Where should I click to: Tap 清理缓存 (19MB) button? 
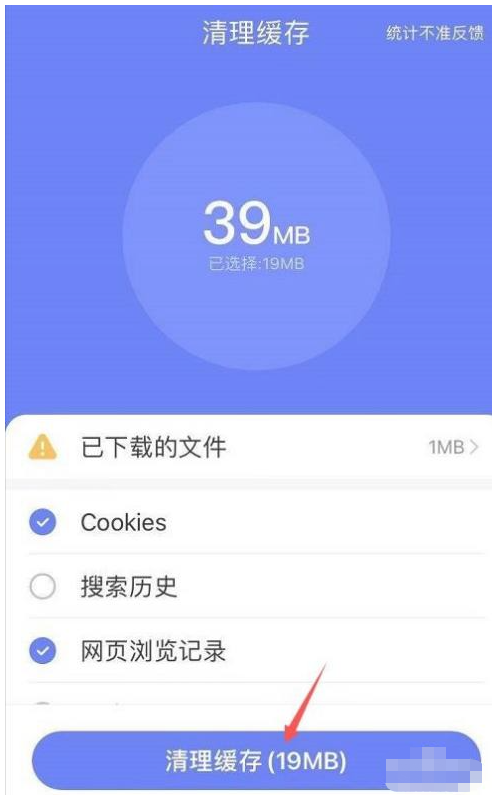click(x=256, y=760)
